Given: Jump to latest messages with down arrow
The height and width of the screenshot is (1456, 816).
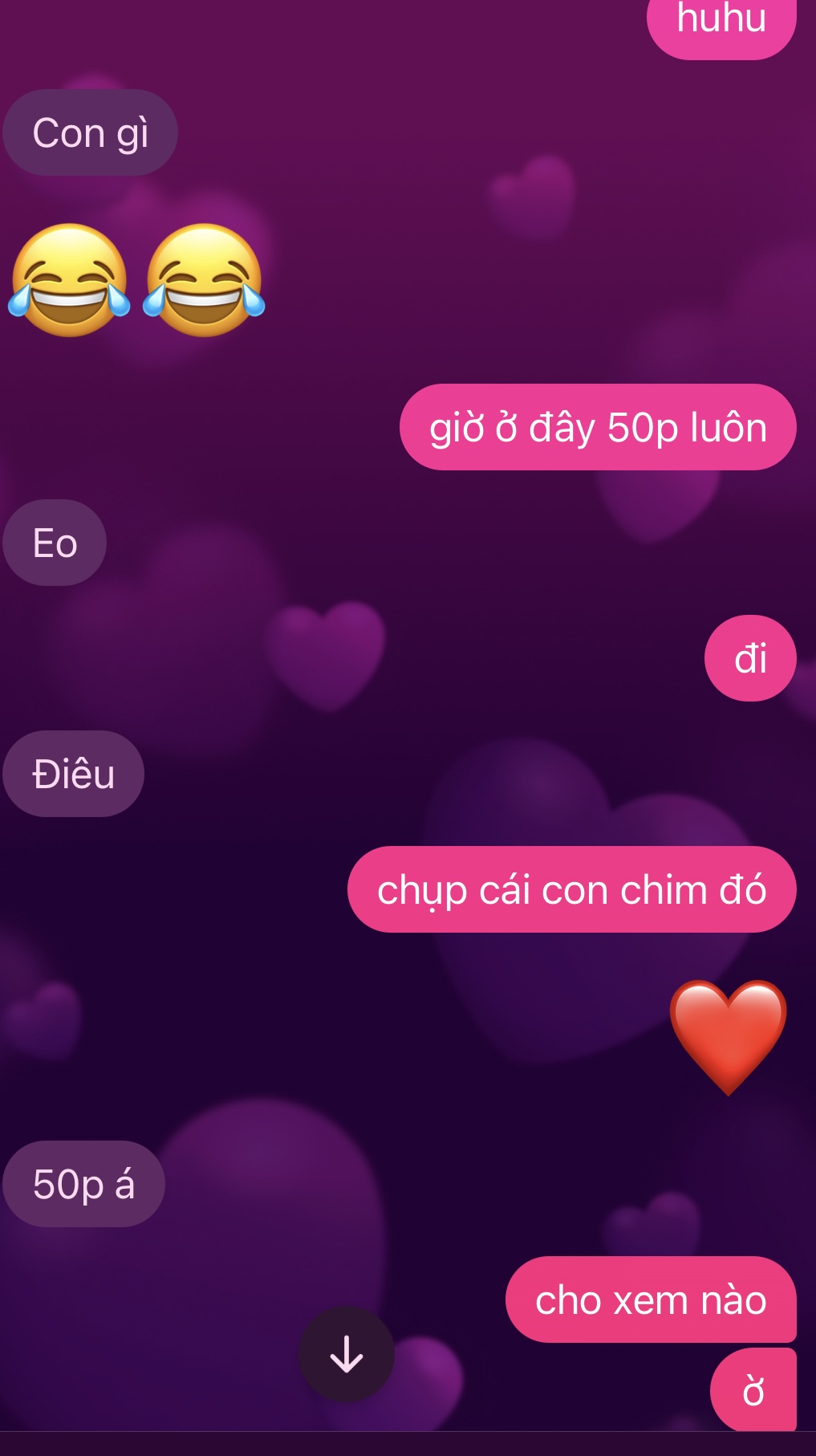Looking at the screenshot, I should pyautogui.click(x=347, y=1354).
